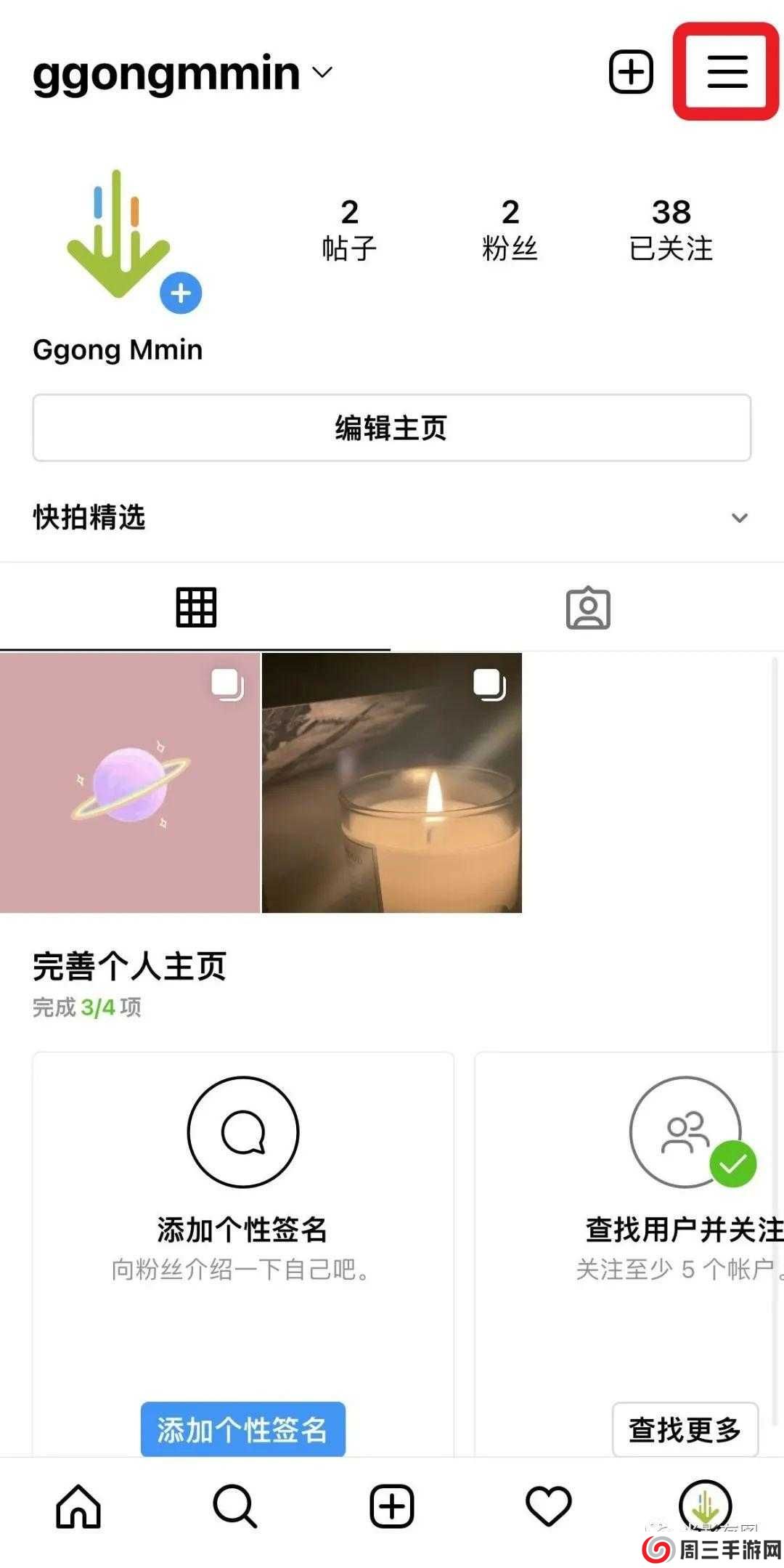The width and height of the screenshot is (784, 1568).
Task: Open the pink planet post
Action: pos(129,782)
